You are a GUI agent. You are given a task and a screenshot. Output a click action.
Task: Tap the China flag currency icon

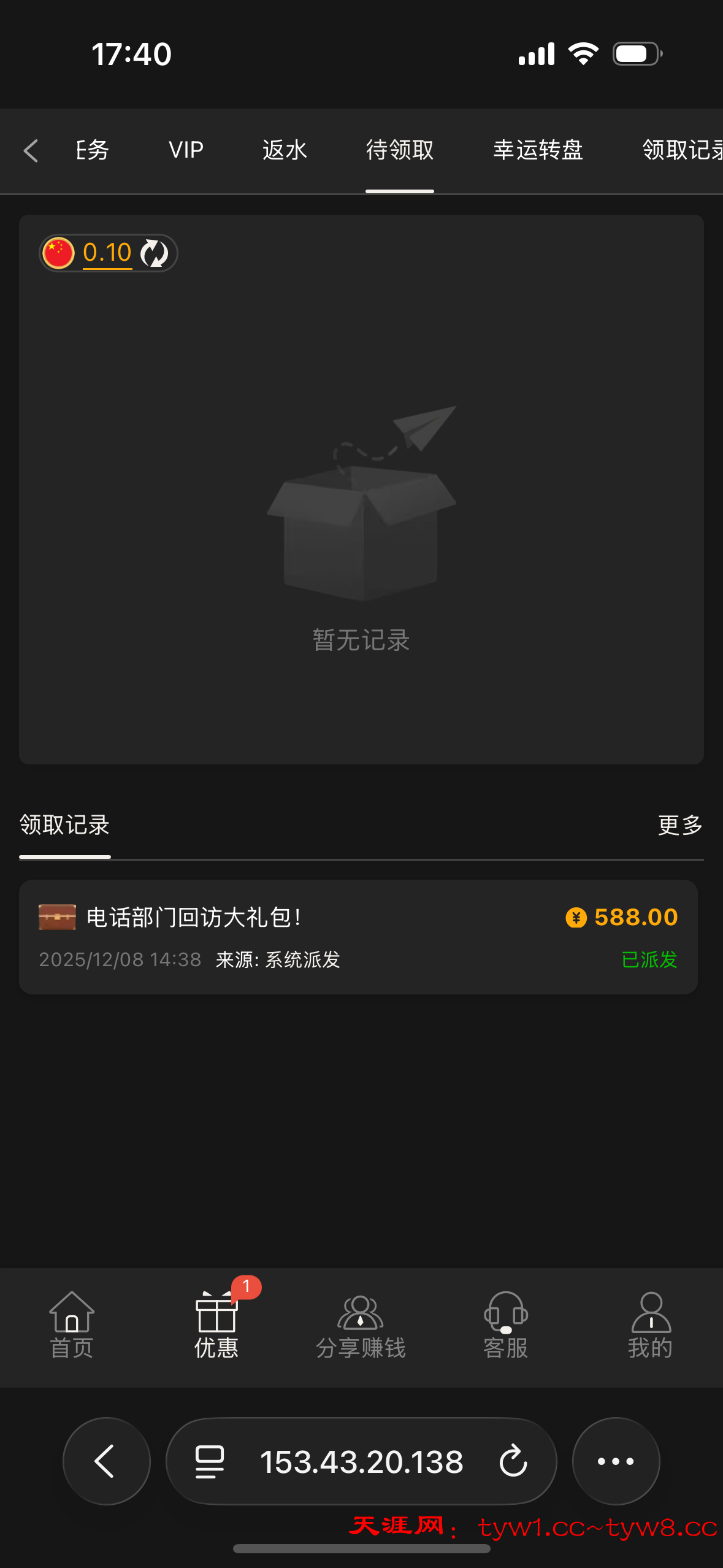[x=58, y=252]
